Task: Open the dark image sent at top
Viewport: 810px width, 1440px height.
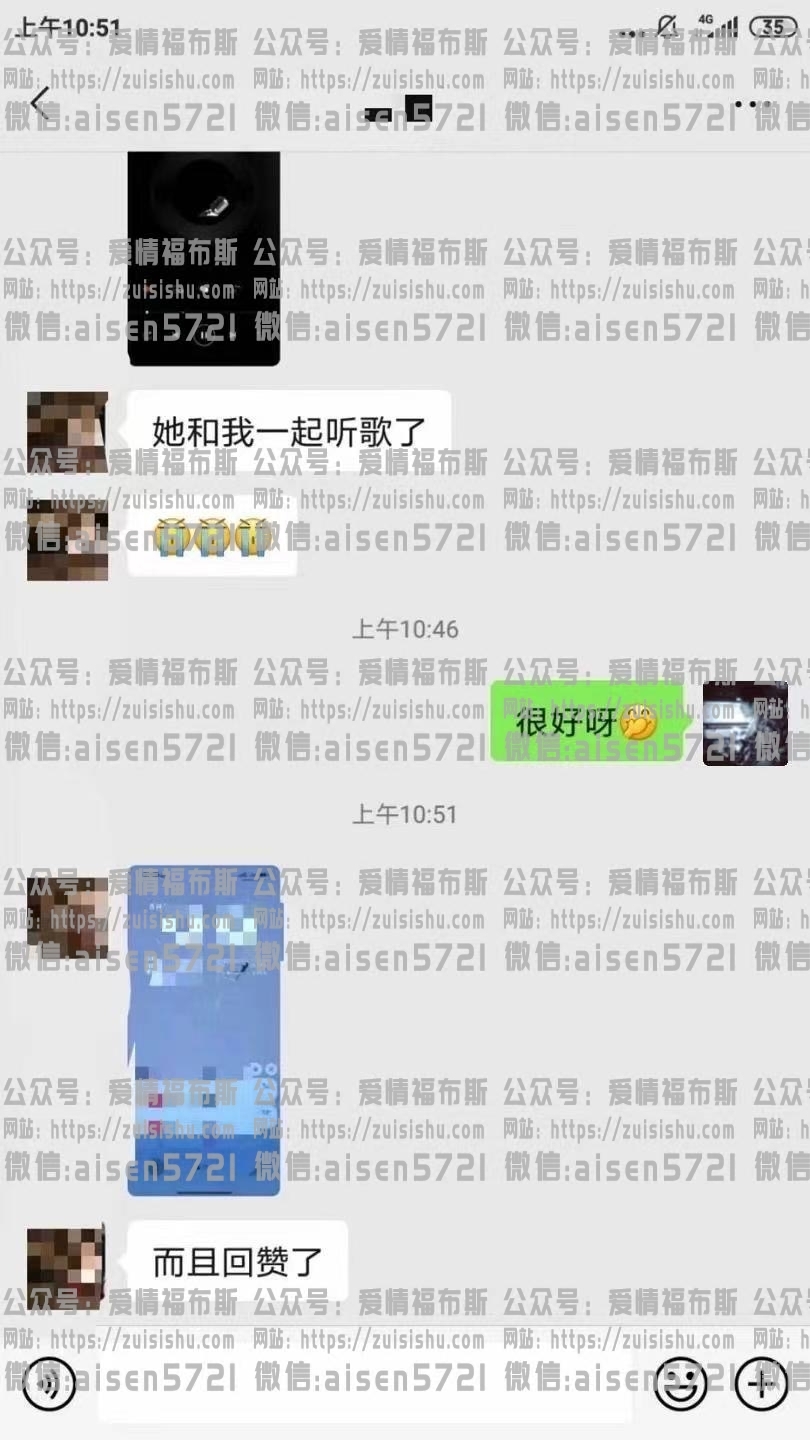Action: pos(204,258)
